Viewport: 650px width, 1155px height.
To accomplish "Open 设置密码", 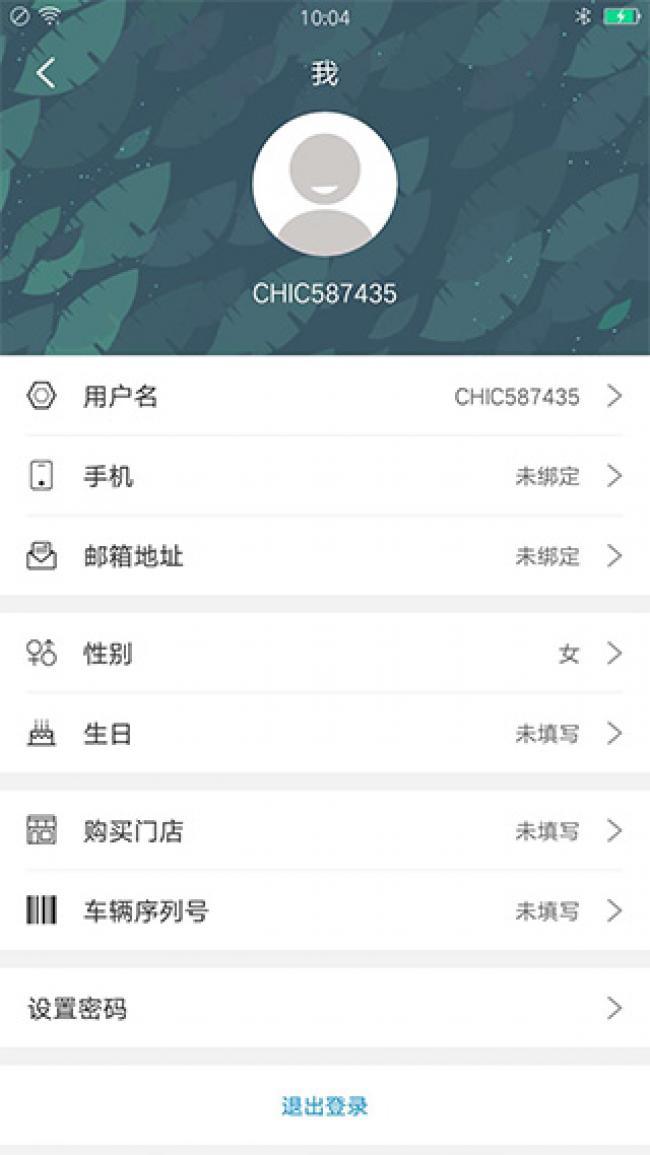I will point(324,1009).
